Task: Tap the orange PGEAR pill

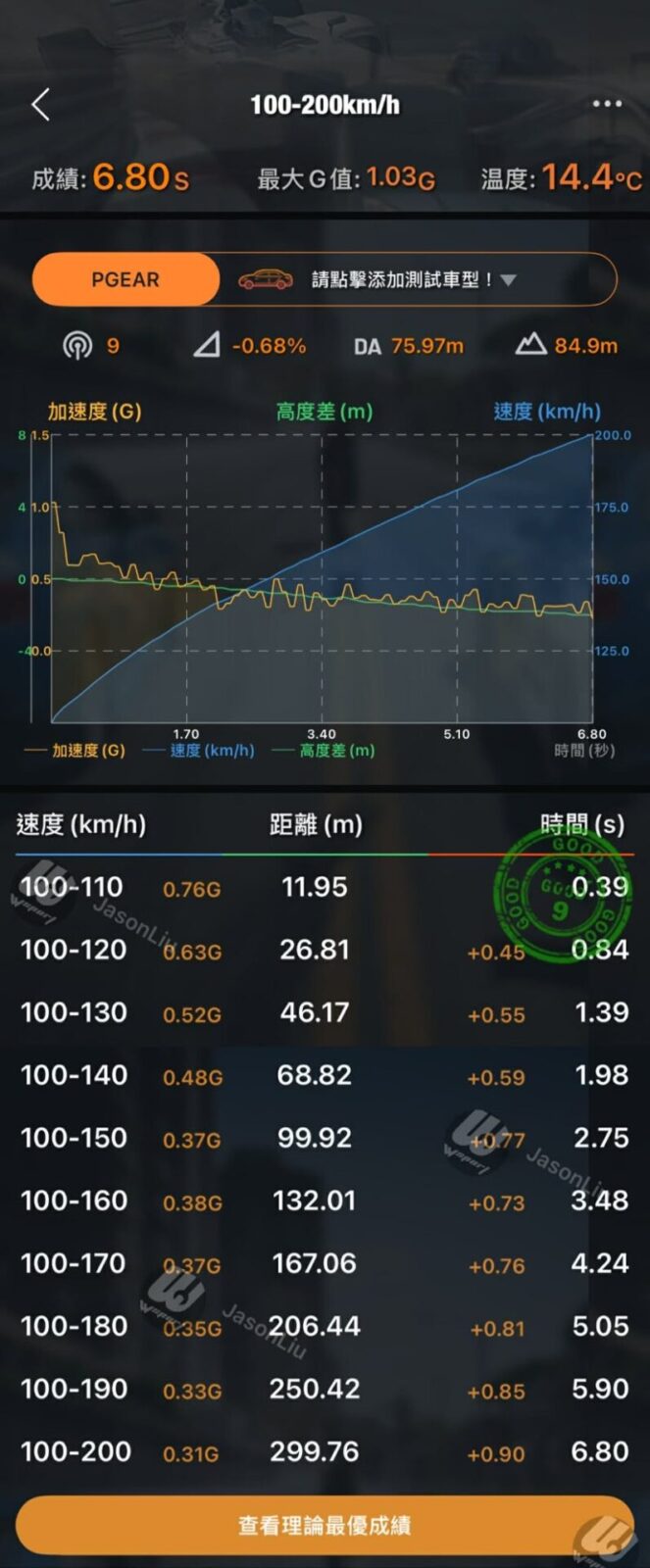Action: point(125,280)
